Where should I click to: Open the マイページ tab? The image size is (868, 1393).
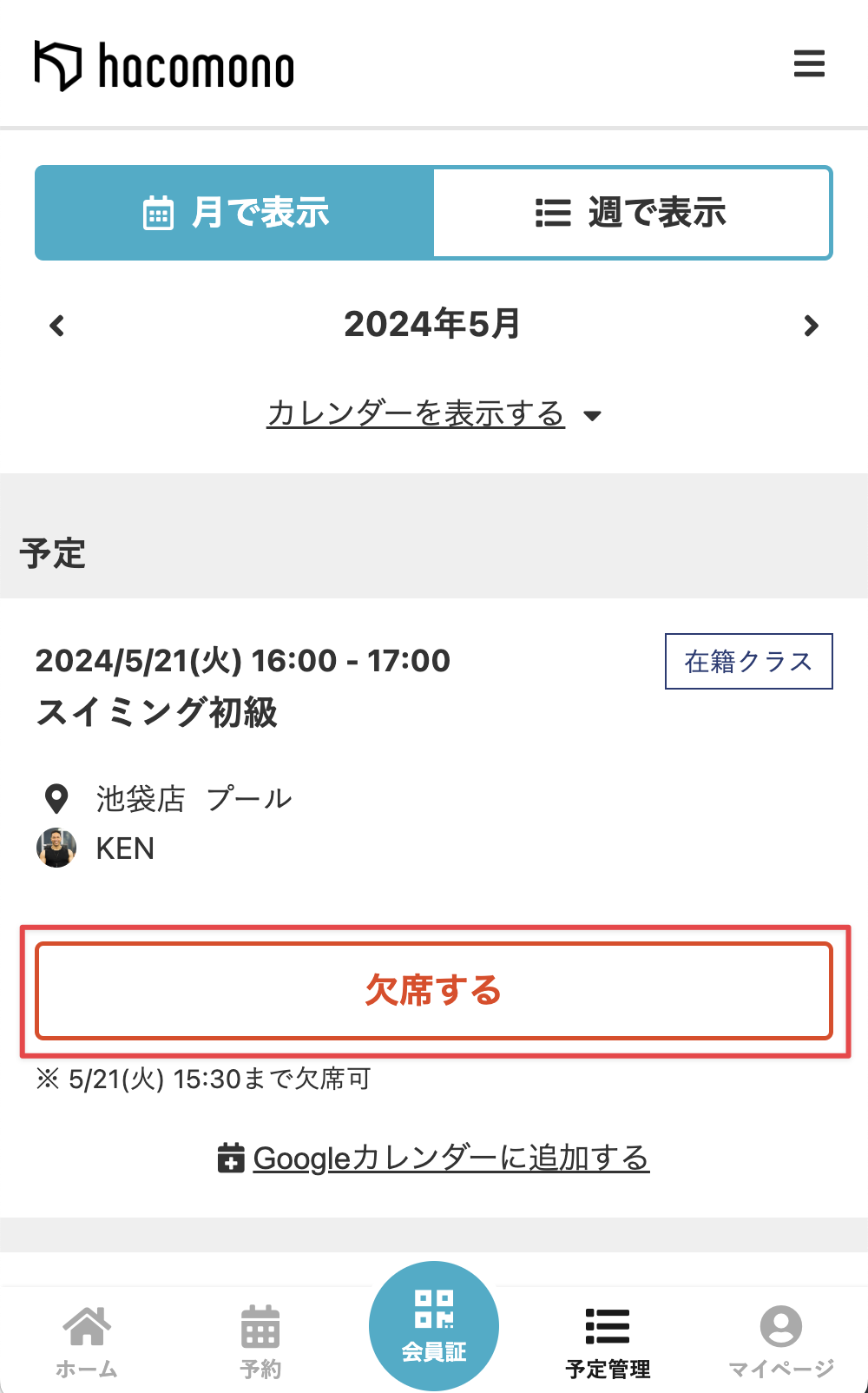[x=780, y=1342]
